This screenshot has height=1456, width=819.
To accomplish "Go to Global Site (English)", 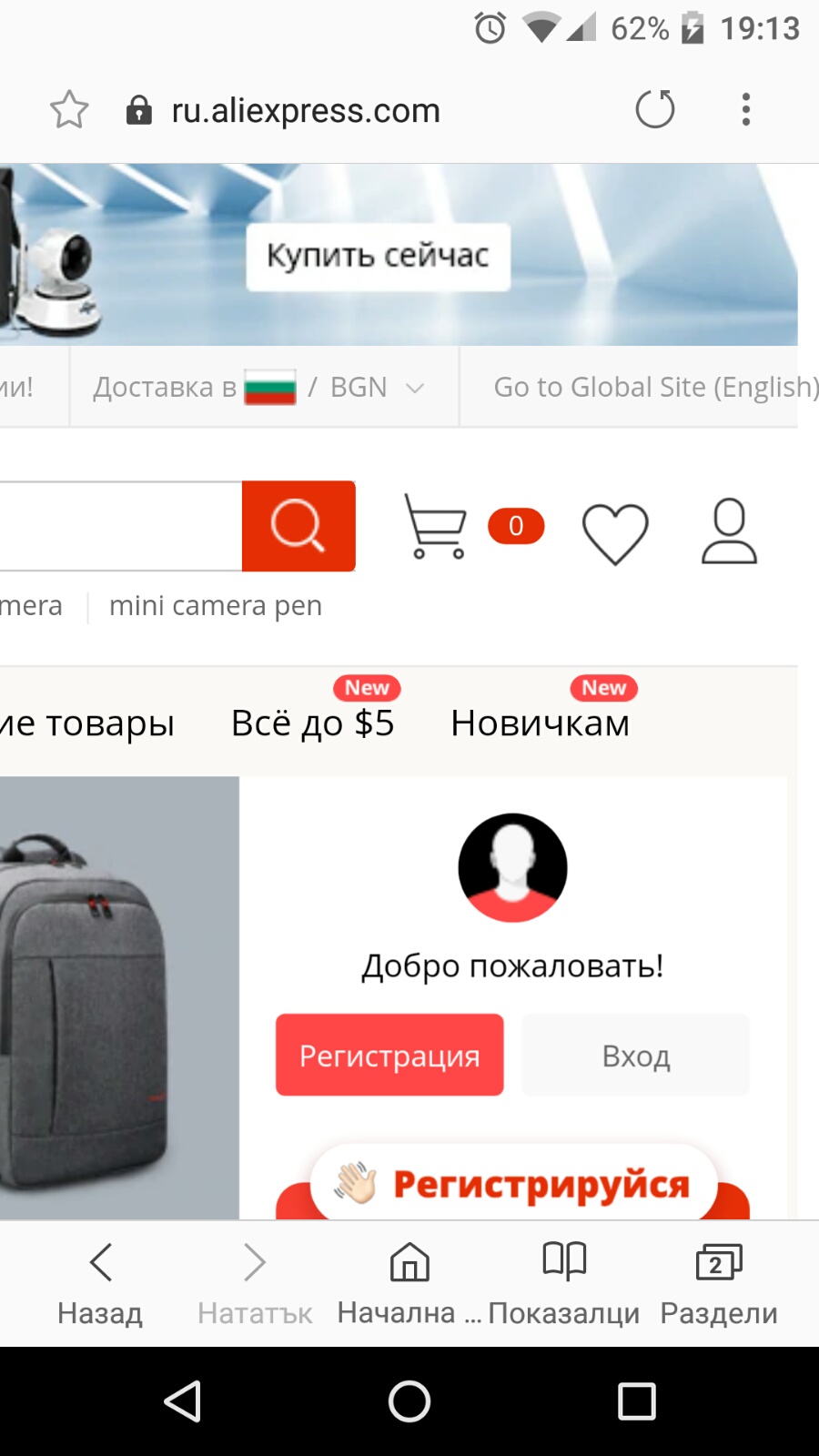I will pos(653,388).
